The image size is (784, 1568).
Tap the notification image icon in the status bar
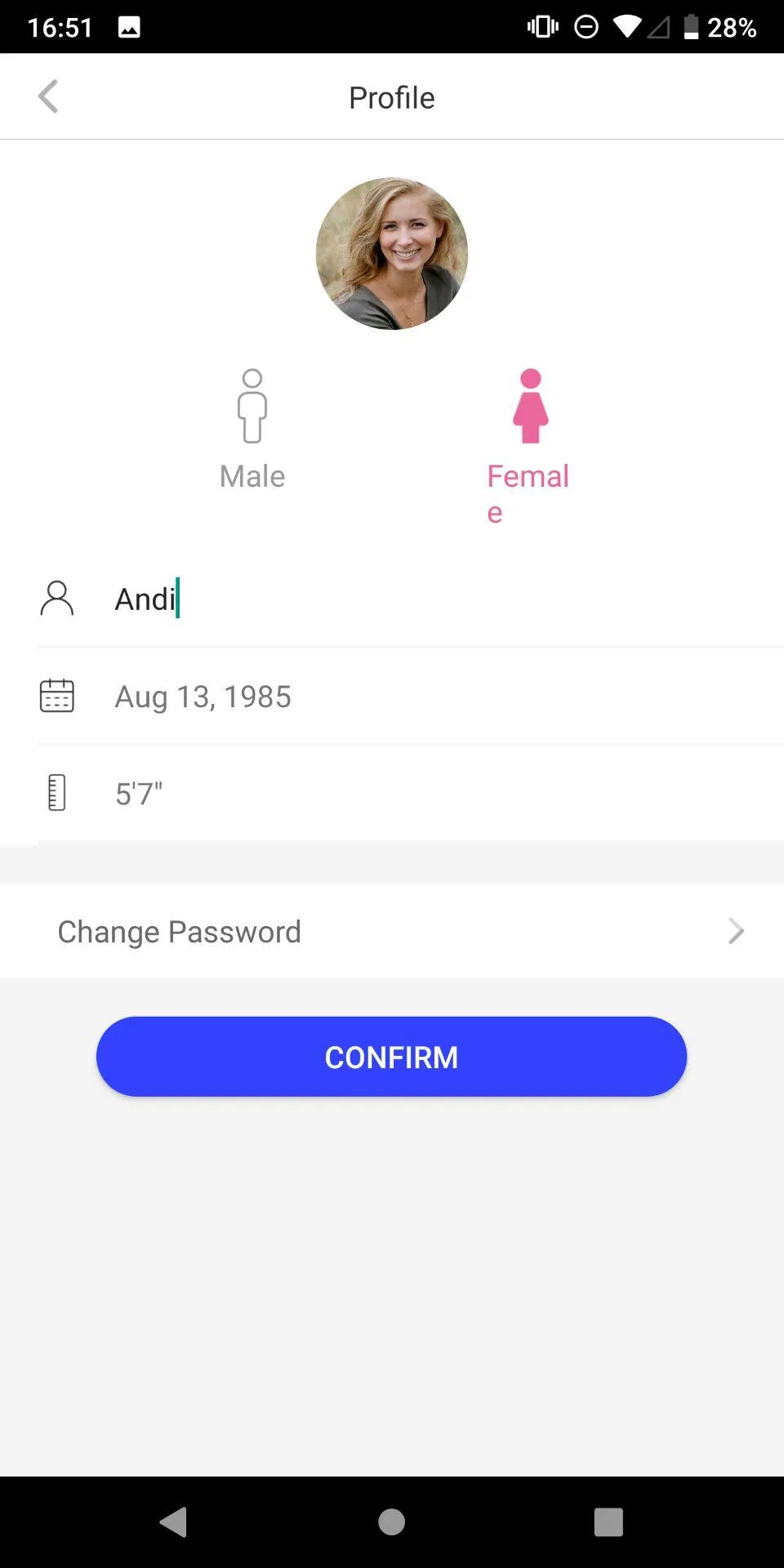[x=131, y=27]
